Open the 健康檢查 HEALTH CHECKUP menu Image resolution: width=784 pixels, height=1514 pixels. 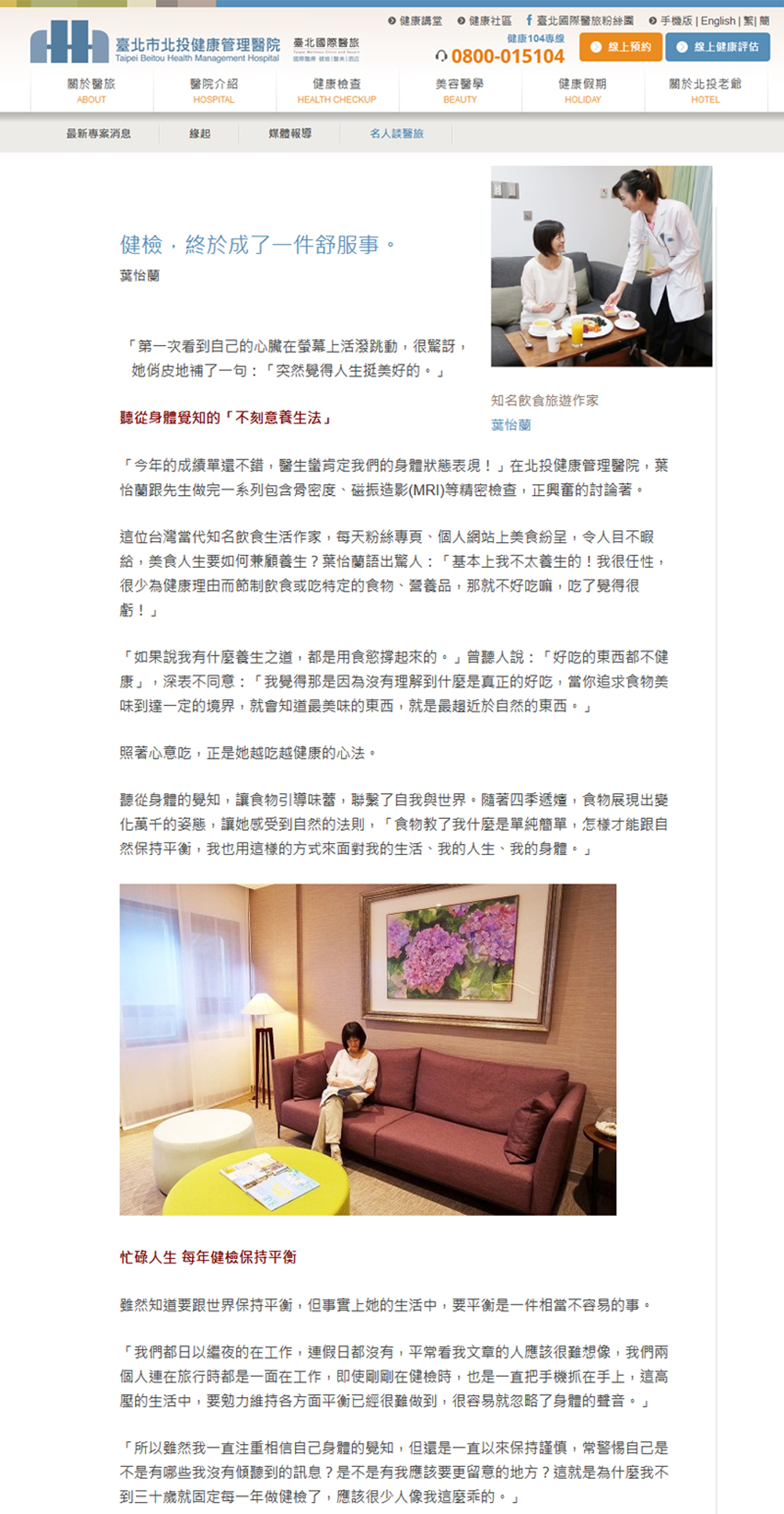[x=337, y=90]
